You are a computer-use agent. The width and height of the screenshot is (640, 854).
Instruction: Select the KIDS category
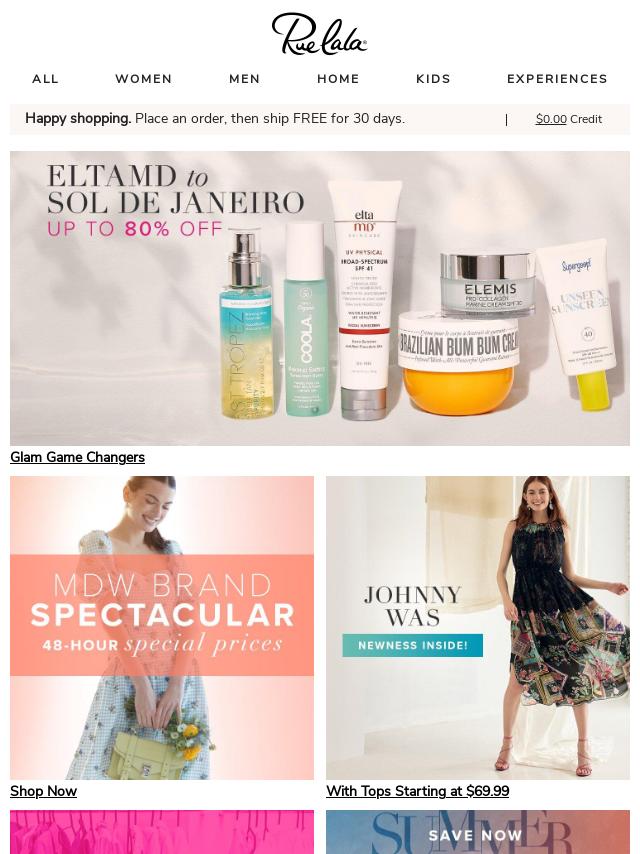click(433, 79)
